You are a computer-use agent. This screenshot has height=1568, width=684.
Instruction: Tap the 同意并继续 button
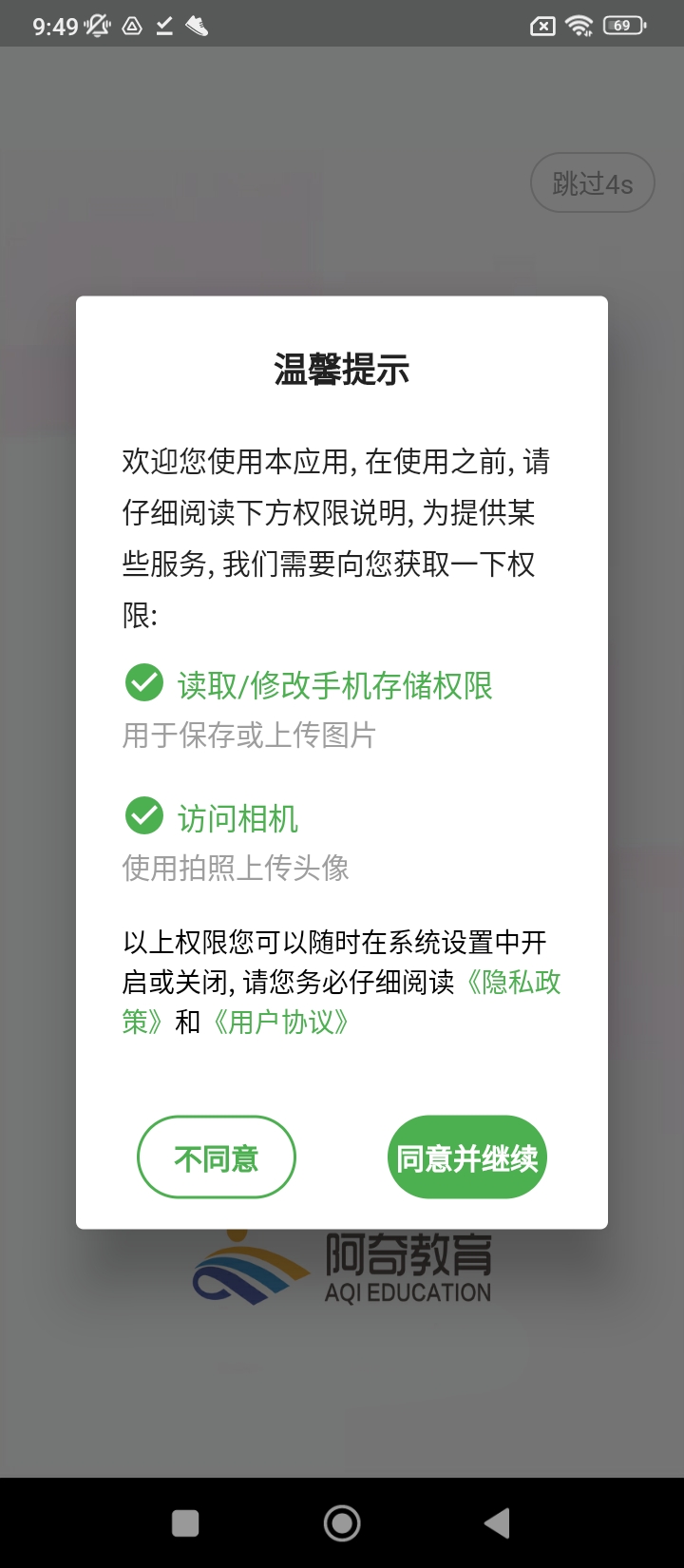(x=466, y=1157)
